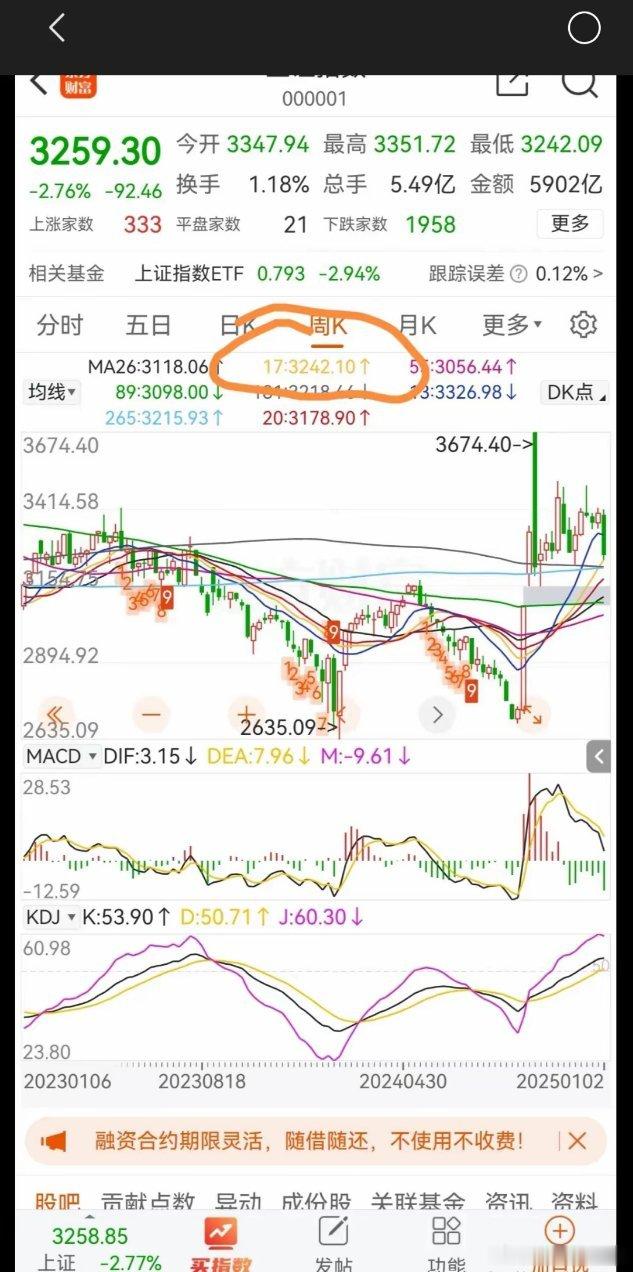This screenshot has height=1272, width=633.
Task: Go back using the top-left arrow
Action: [x=57, y=28]
